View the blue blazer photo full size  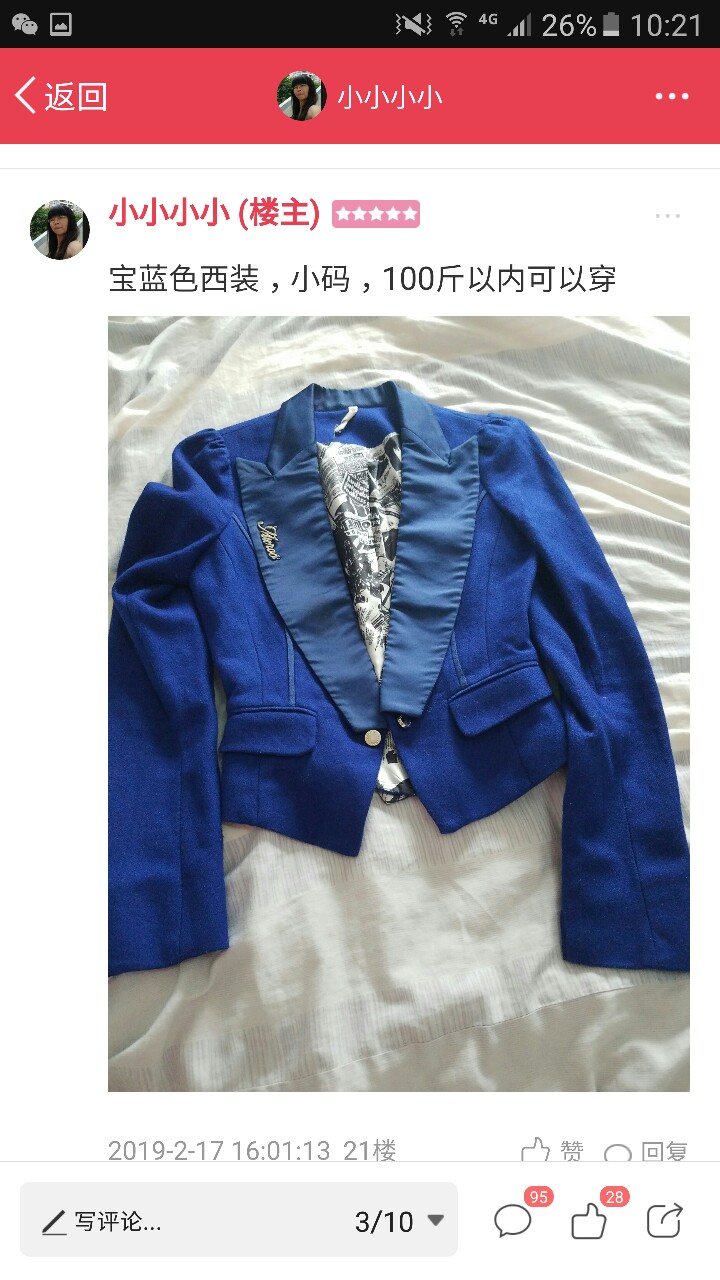[x=399, y=704]
